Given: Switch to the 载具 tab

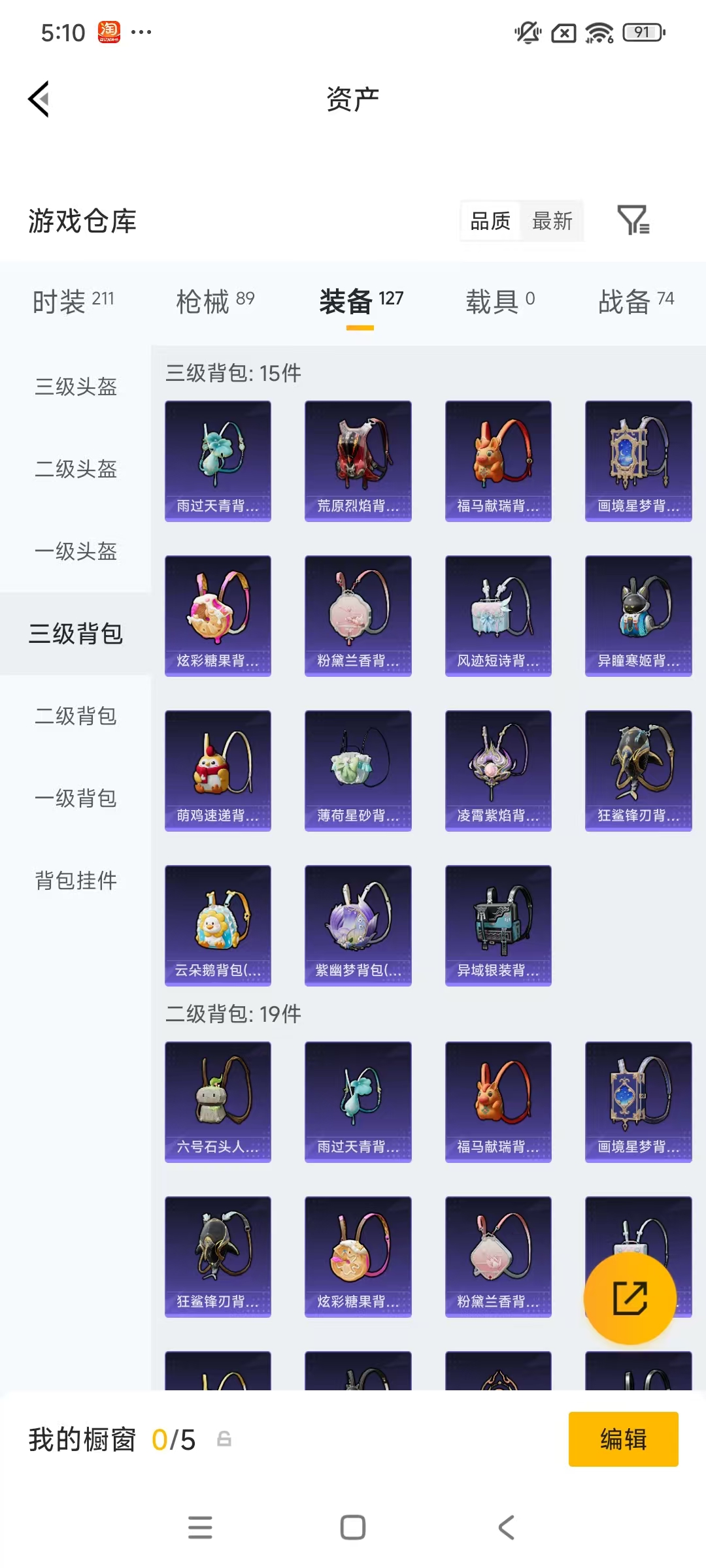Looking at the screenshot, I should 500,301.
